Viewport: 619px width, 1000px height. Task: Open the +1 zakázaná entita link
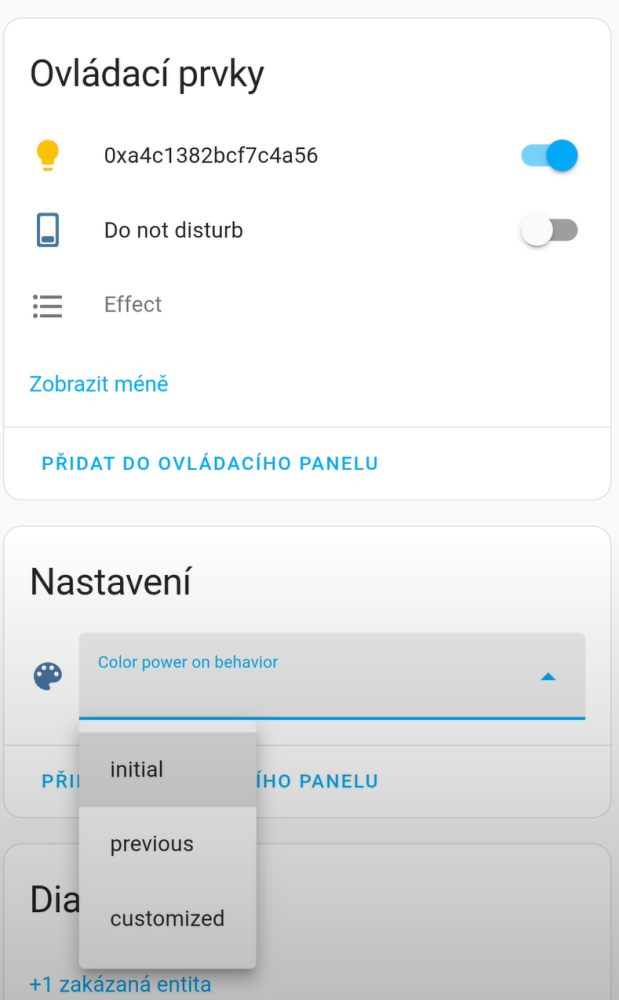pyautogui.click(x=120, y=985)
